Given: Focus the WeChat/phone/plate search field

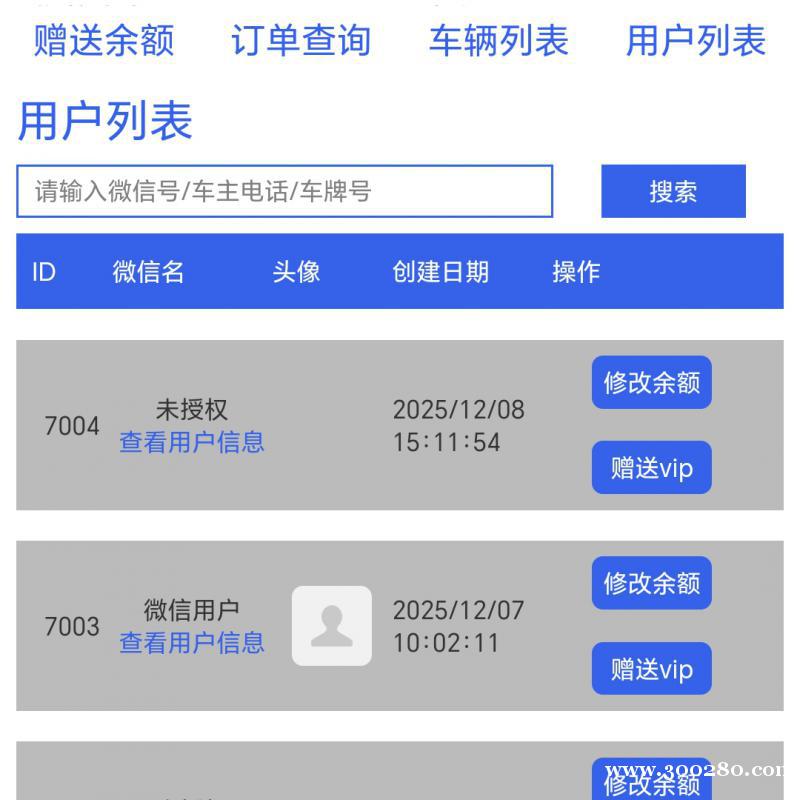Looking at the screenshot, I should coord(284,191).
